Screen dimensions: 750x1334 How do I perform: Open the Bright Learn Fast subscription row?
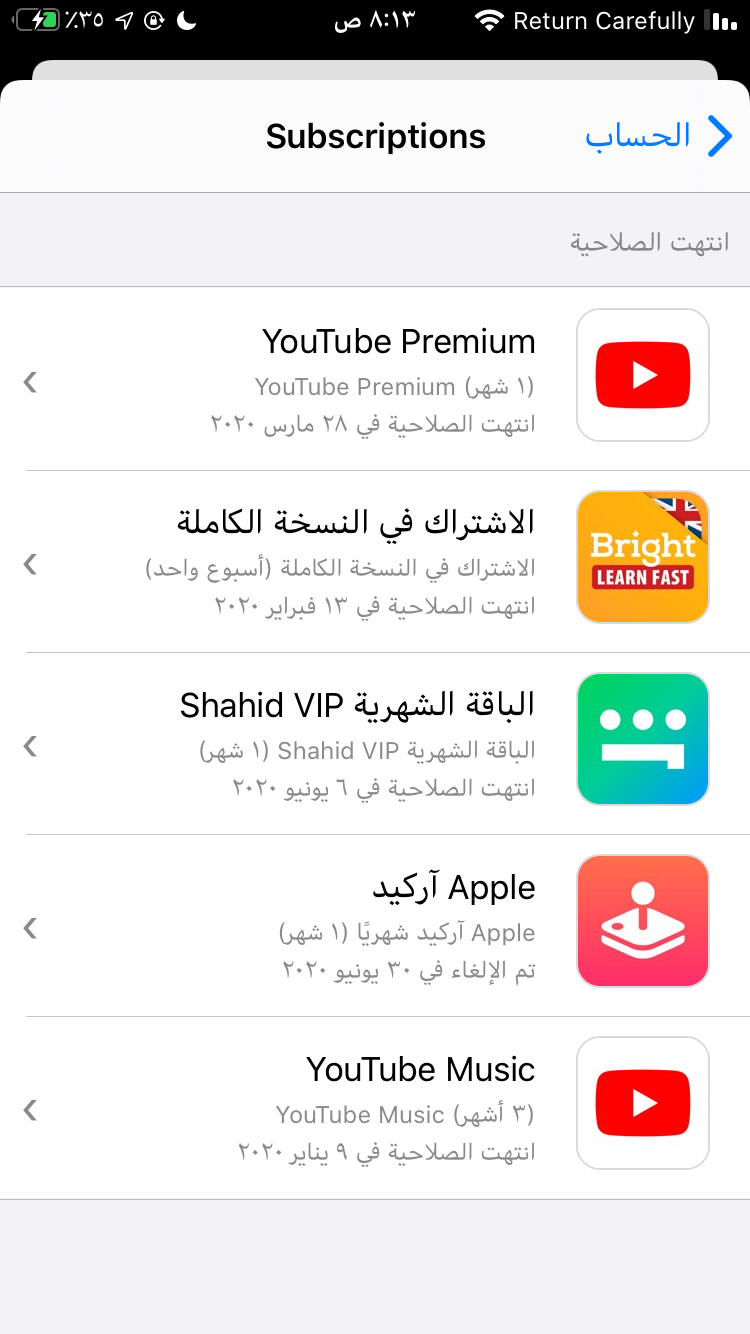click(x=375, y=561)
